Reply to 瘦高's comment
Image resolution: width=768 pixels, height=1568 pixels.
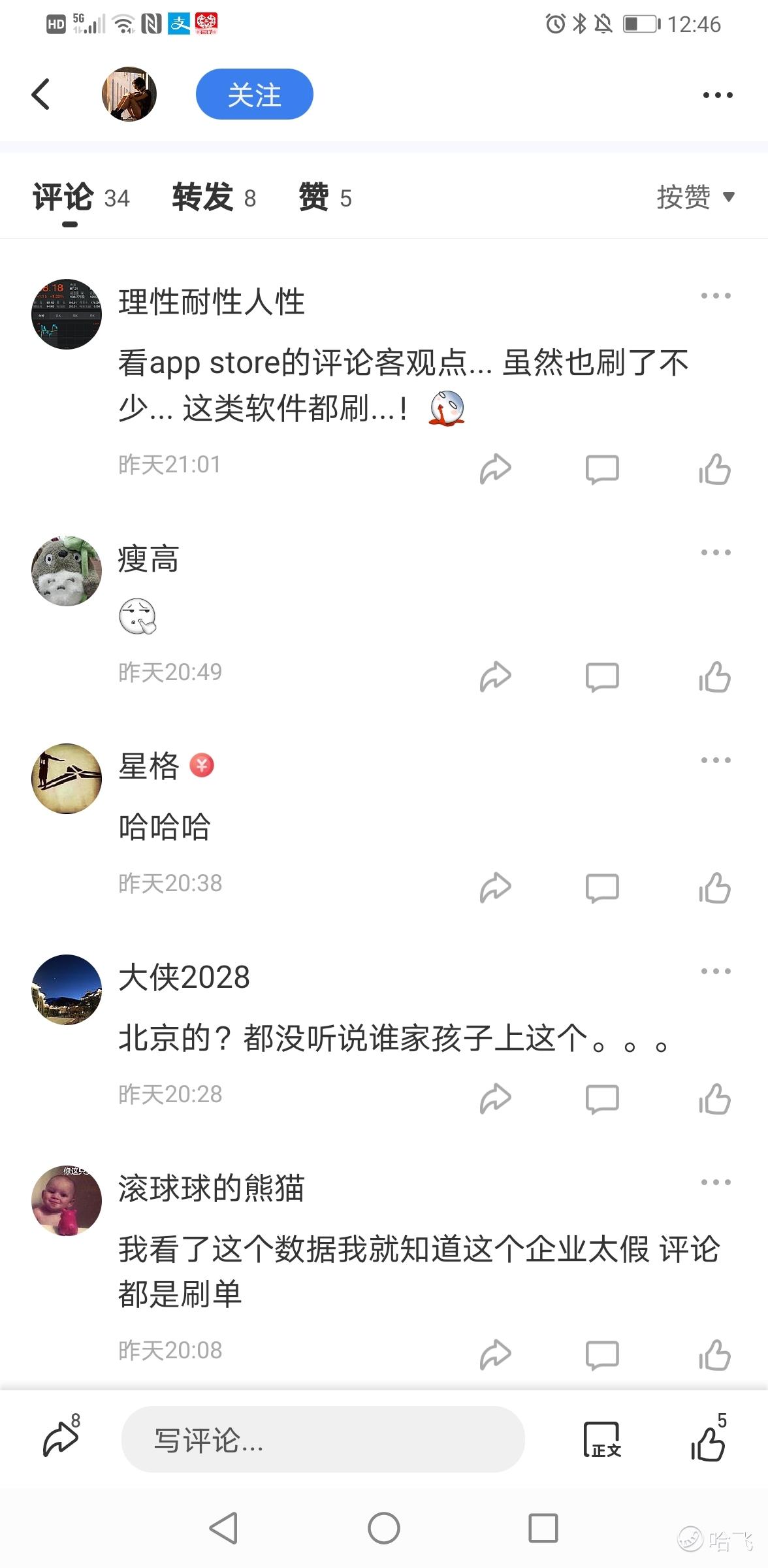(x=601, y=677)
